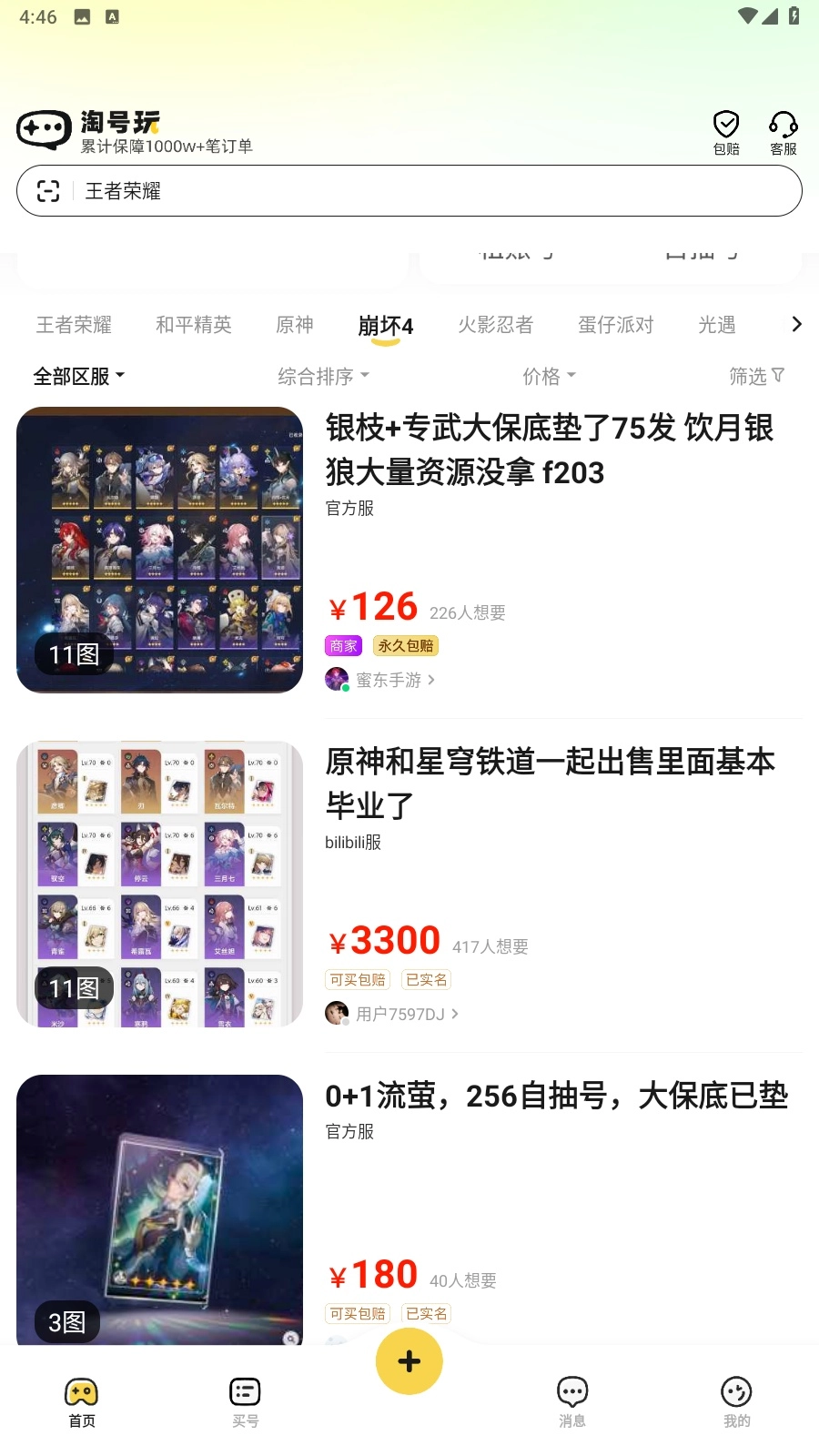Open 消息 chat bubble icon
The image size is (819, 1456).
(572, 1391)
